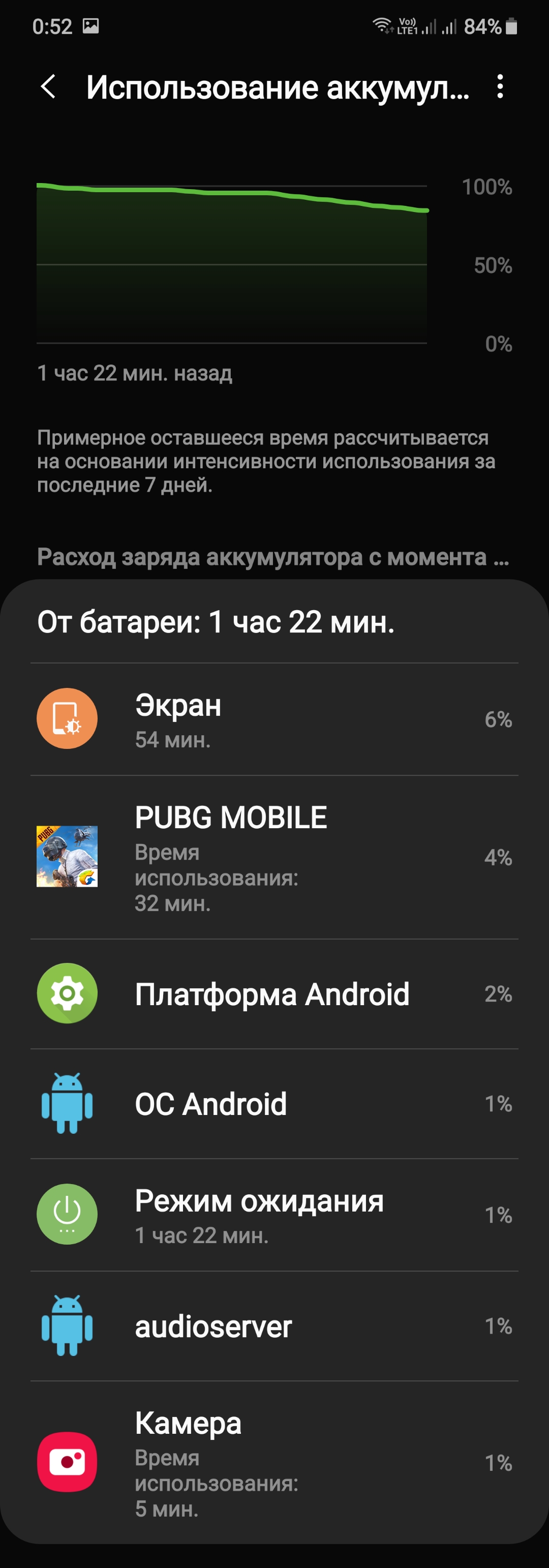Viewport: 549px width, 1568px height.
Task: Open ОС Android battery details
Action: coord(274,1104)
